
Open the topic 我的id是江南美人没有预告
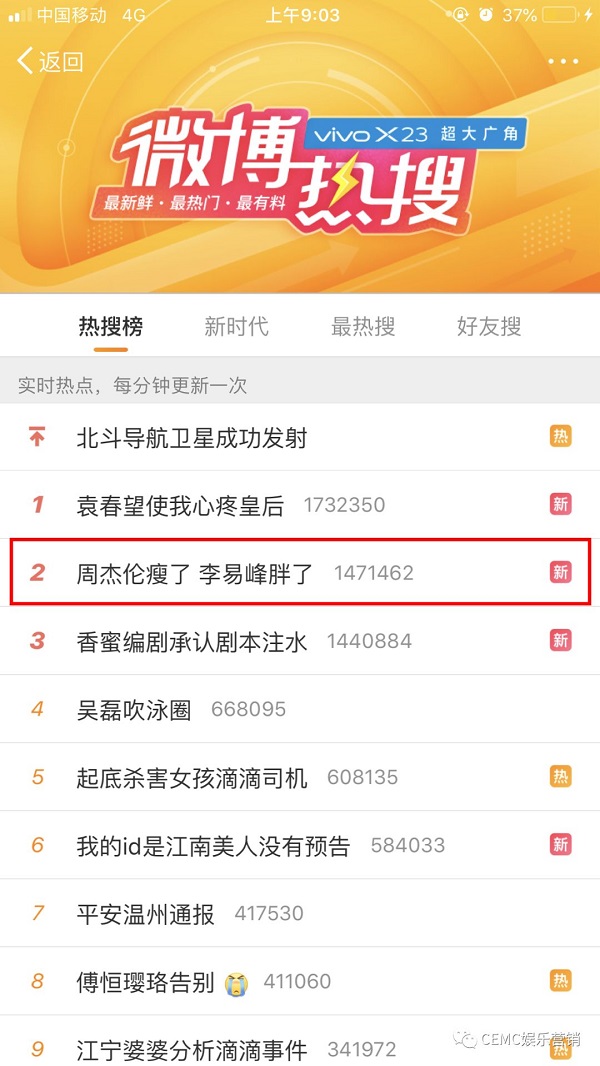click(213, 845)
